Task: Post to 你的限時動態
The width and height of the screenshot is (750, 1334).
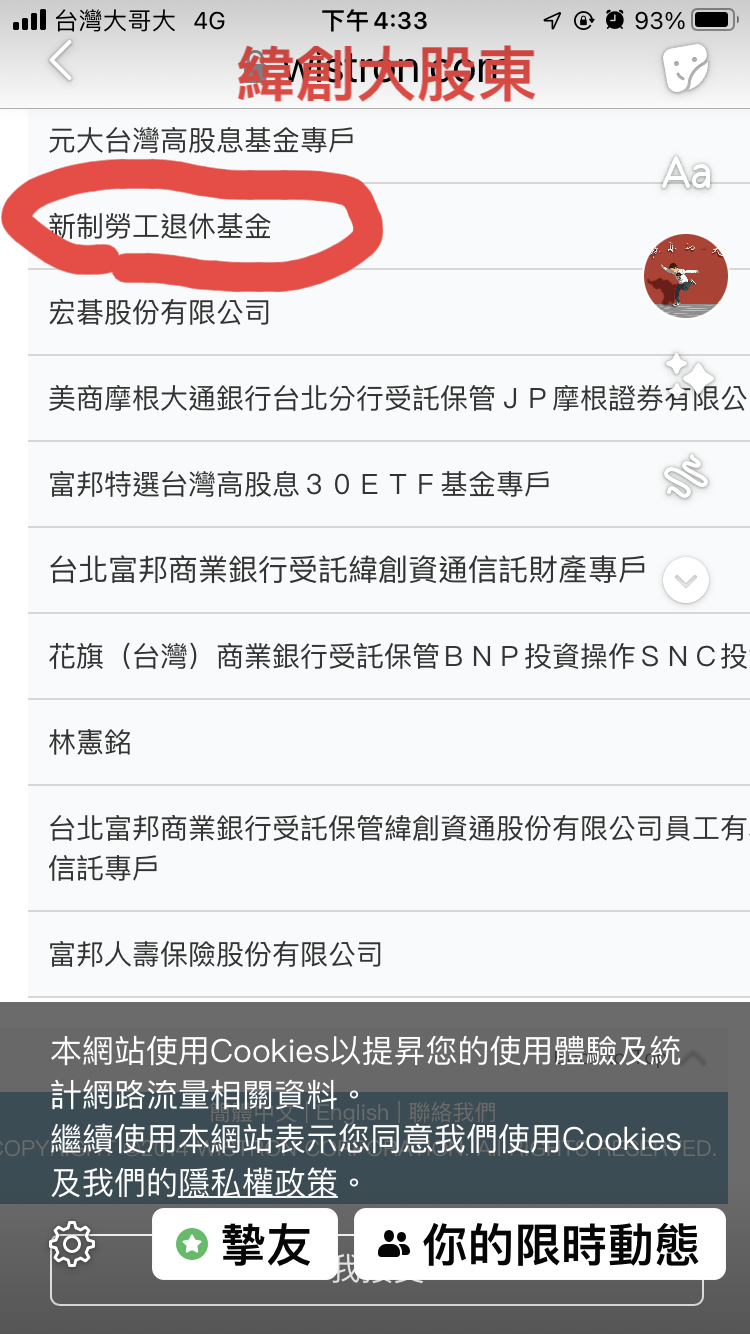Action: click(540, 1244)
